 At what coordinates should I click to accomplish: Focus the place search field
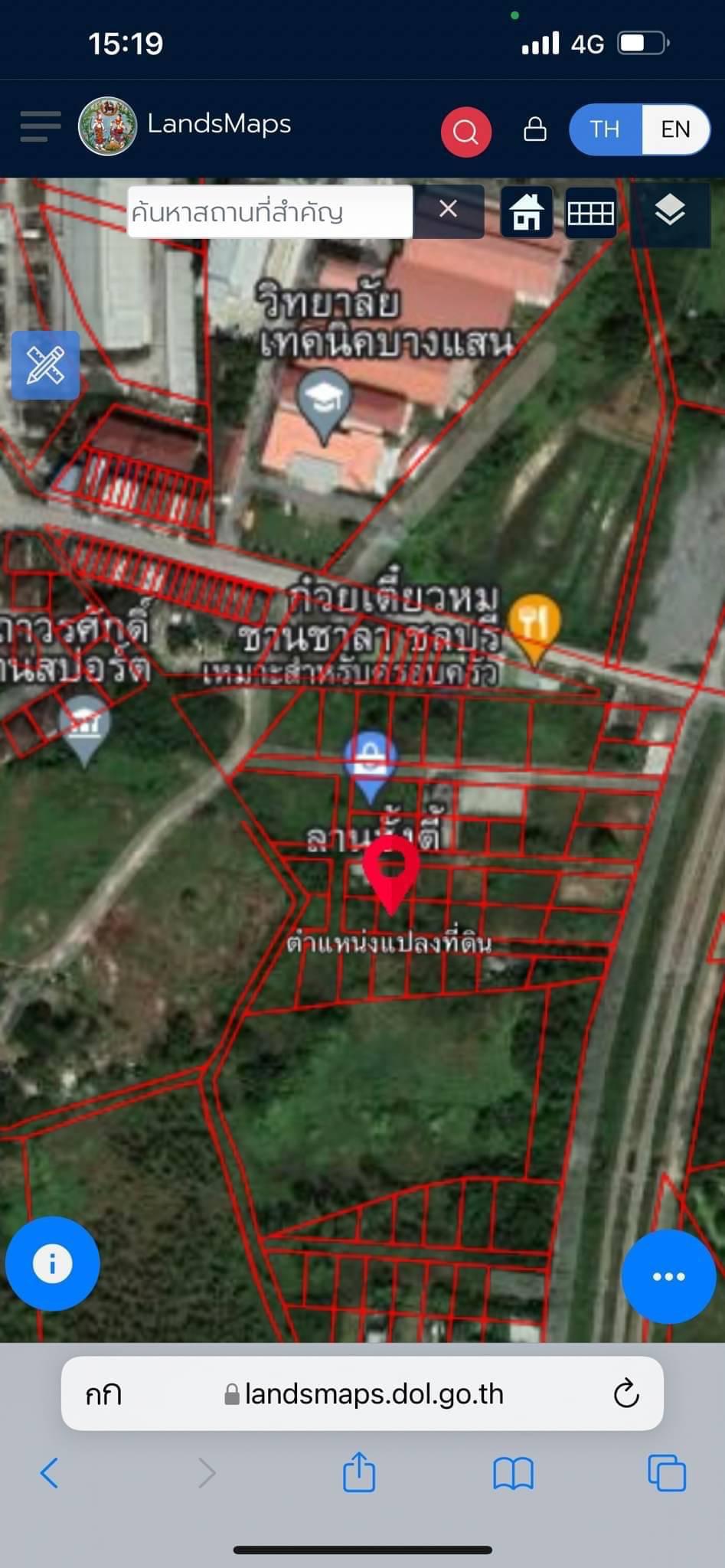pyautogui.click(x=270, y=212)
